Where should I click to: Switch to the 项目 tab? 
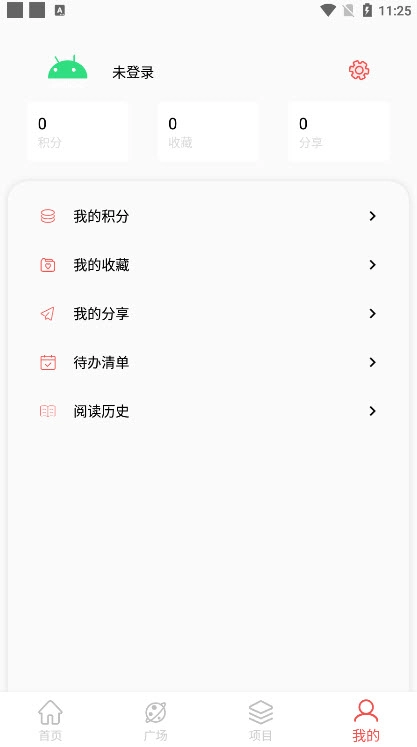pyautogui.click(x=261, y=720)
